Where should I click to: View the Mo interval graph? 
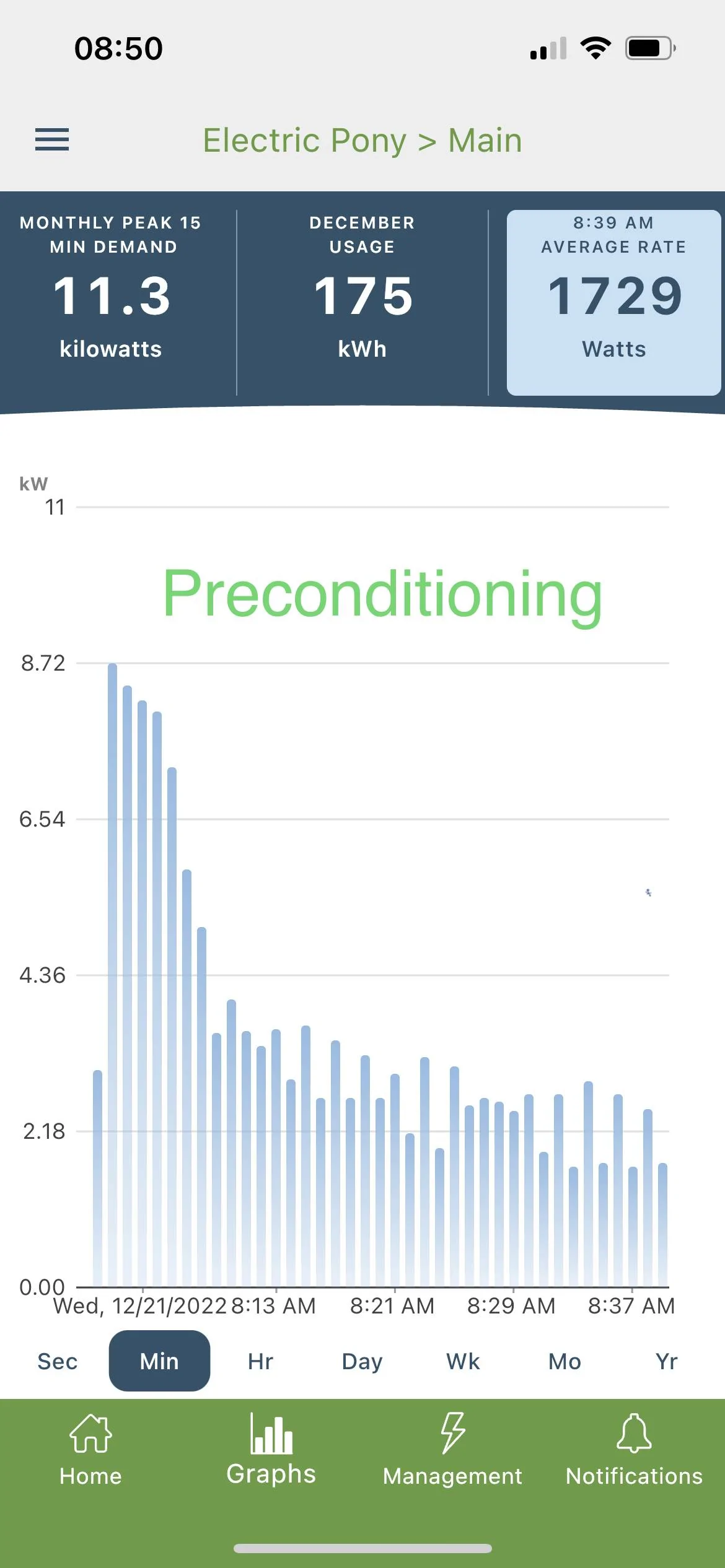565,1361
